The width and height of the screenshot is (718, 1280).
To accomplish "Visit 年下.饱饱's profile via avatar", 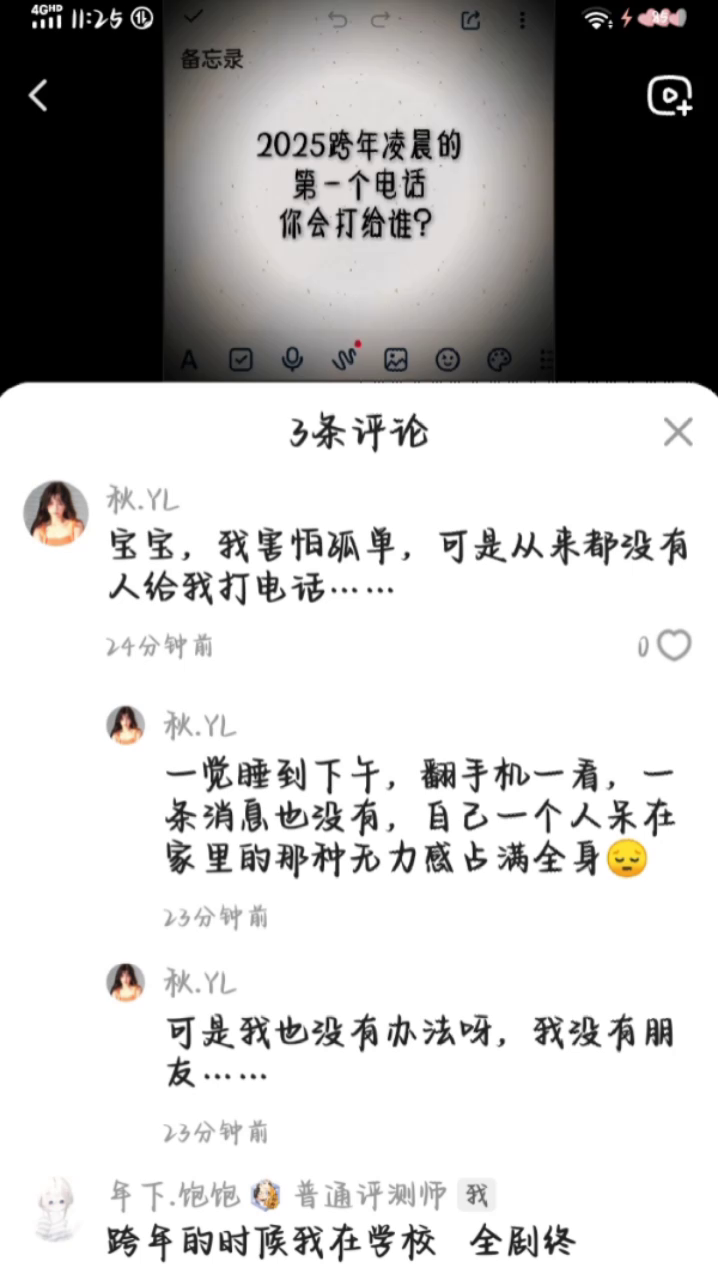I will click(x=56, y=1208).
